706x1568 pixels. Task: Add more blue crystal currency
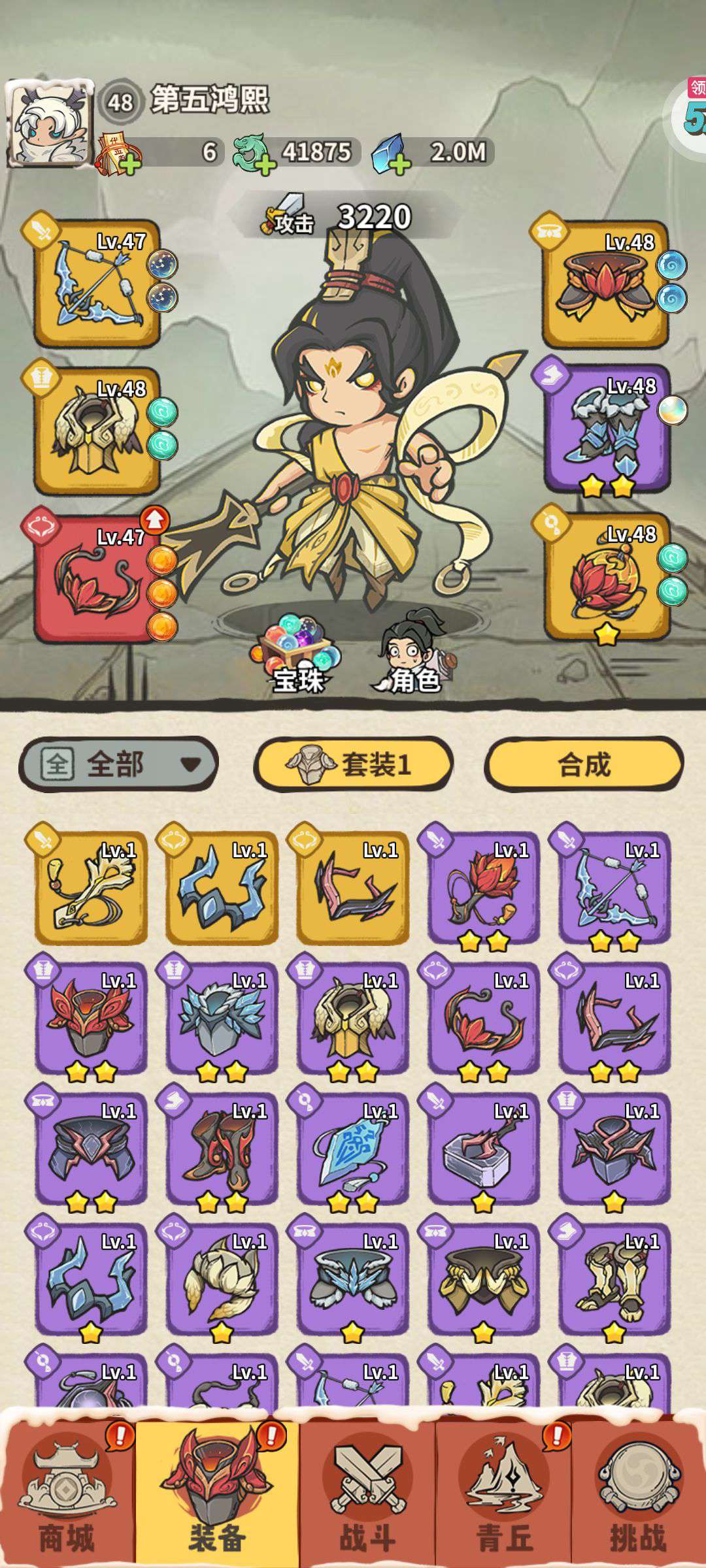coord(399,165)
